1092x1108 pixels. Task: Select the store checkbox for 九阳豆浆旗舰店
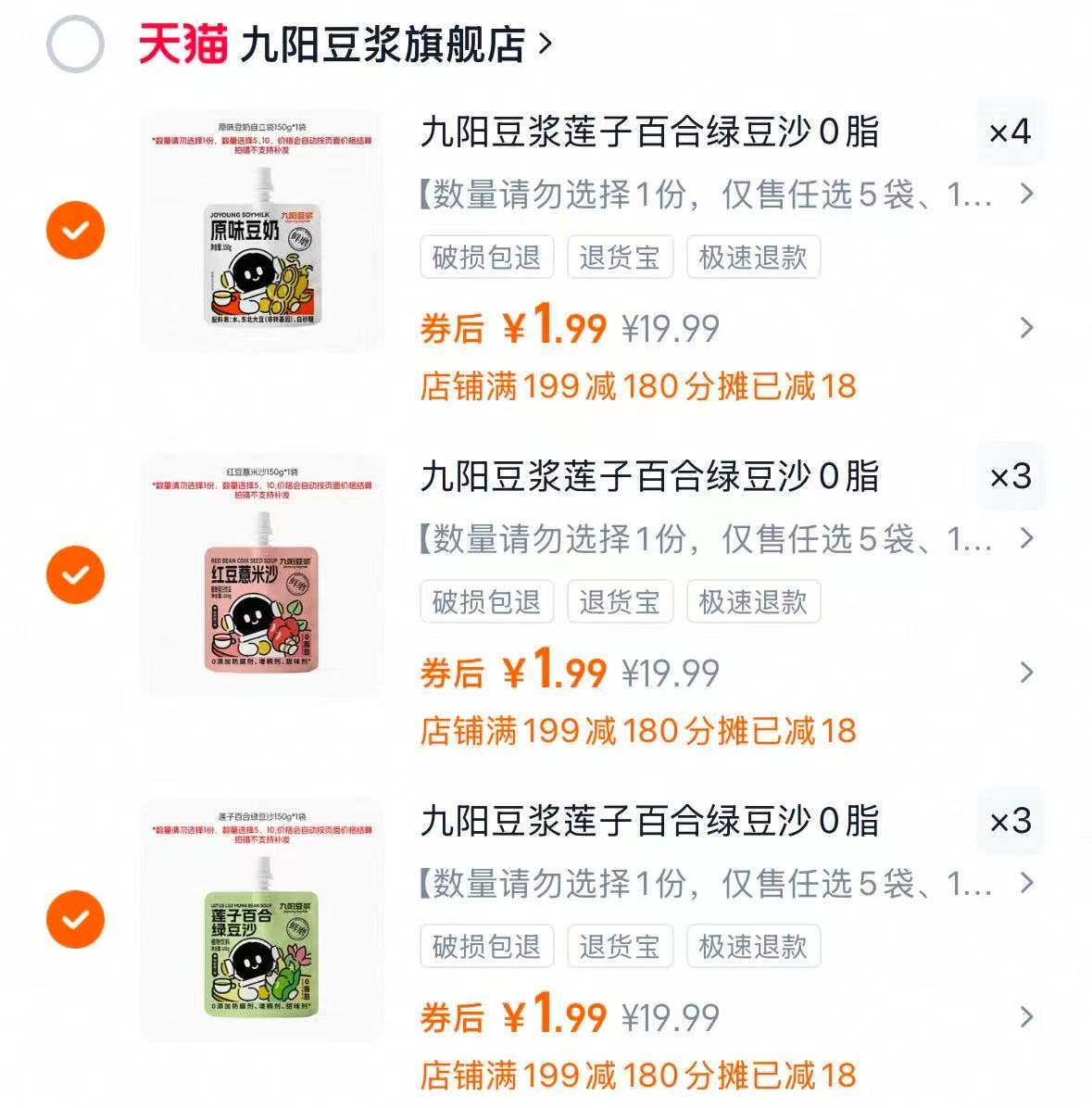coord(75,44)
